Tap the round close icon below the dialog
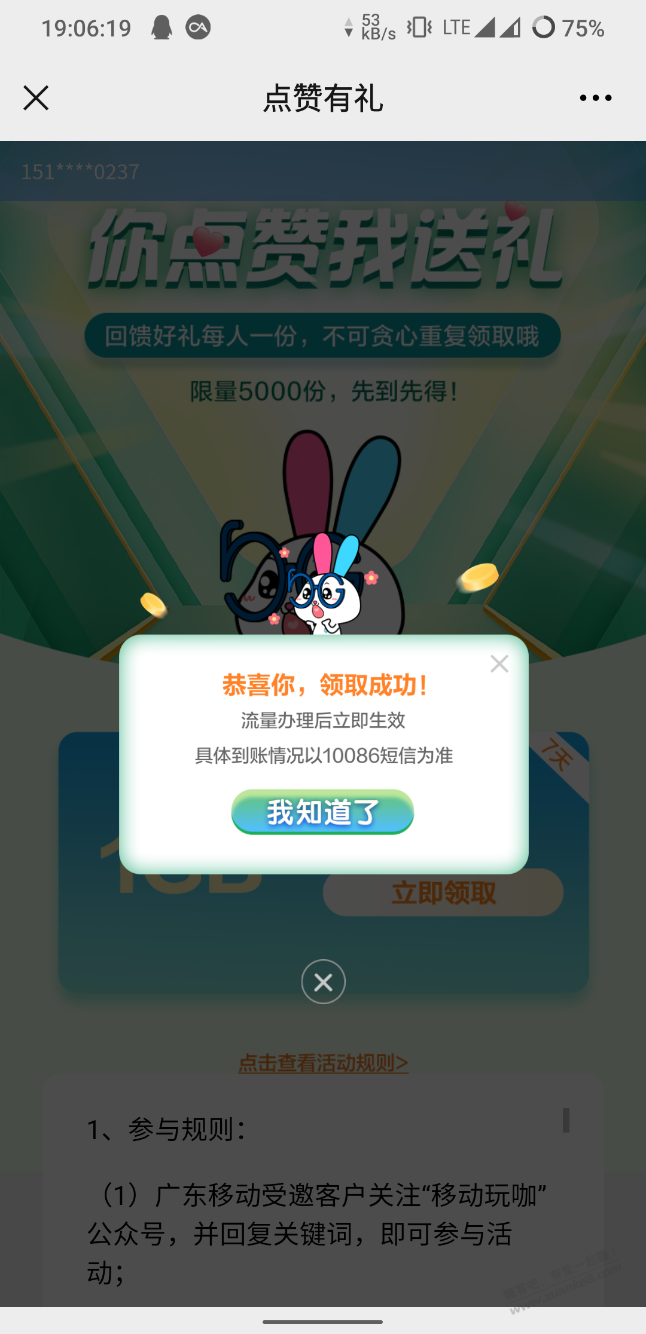646x1334 pixels. pos(323,982)
